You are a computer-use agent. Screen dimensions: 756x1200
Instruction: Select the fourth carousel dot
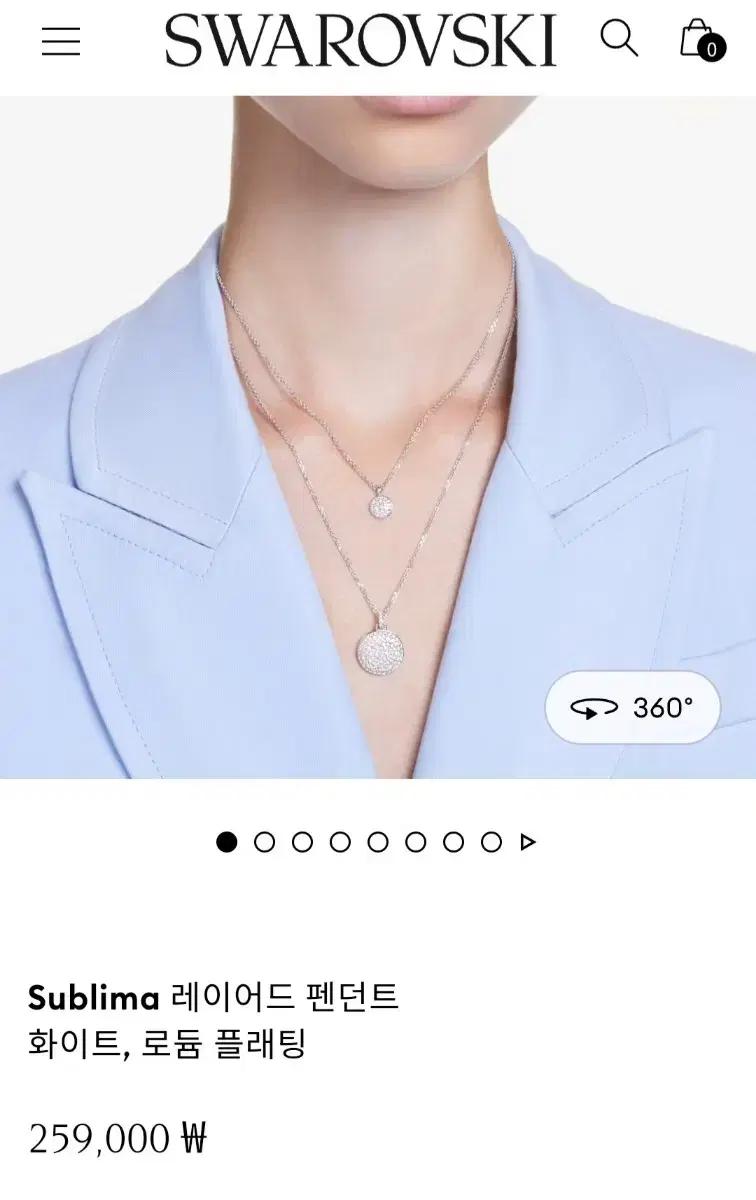pos(339,843)
